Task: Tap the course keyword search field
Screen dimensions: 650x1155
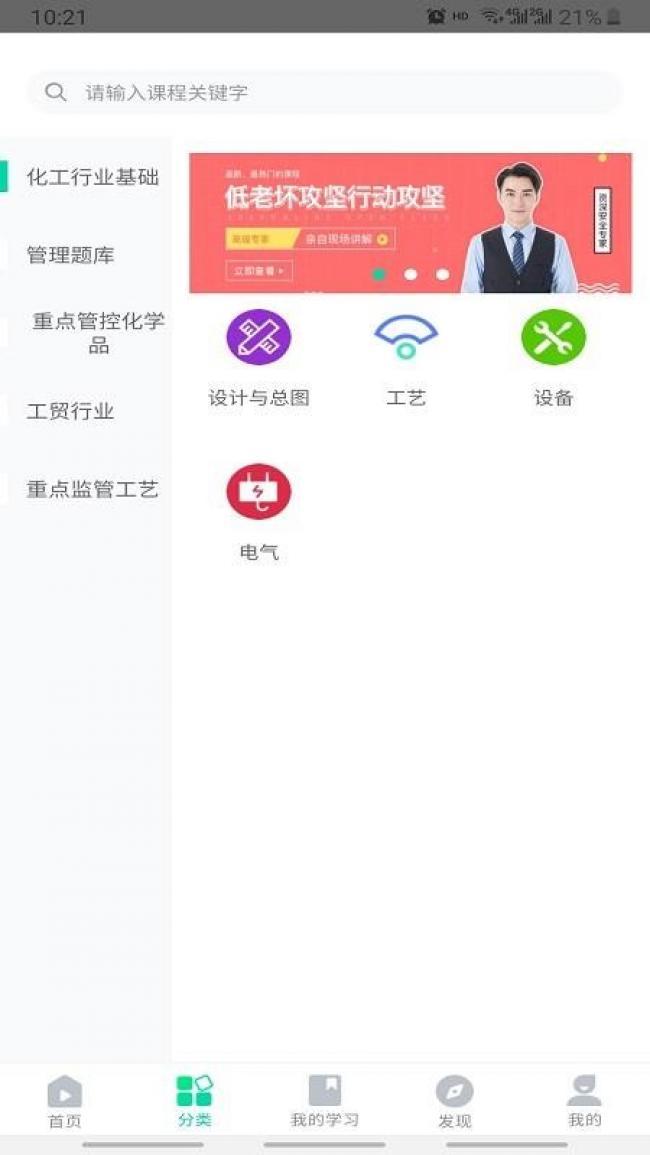Action: pos(324,92)
